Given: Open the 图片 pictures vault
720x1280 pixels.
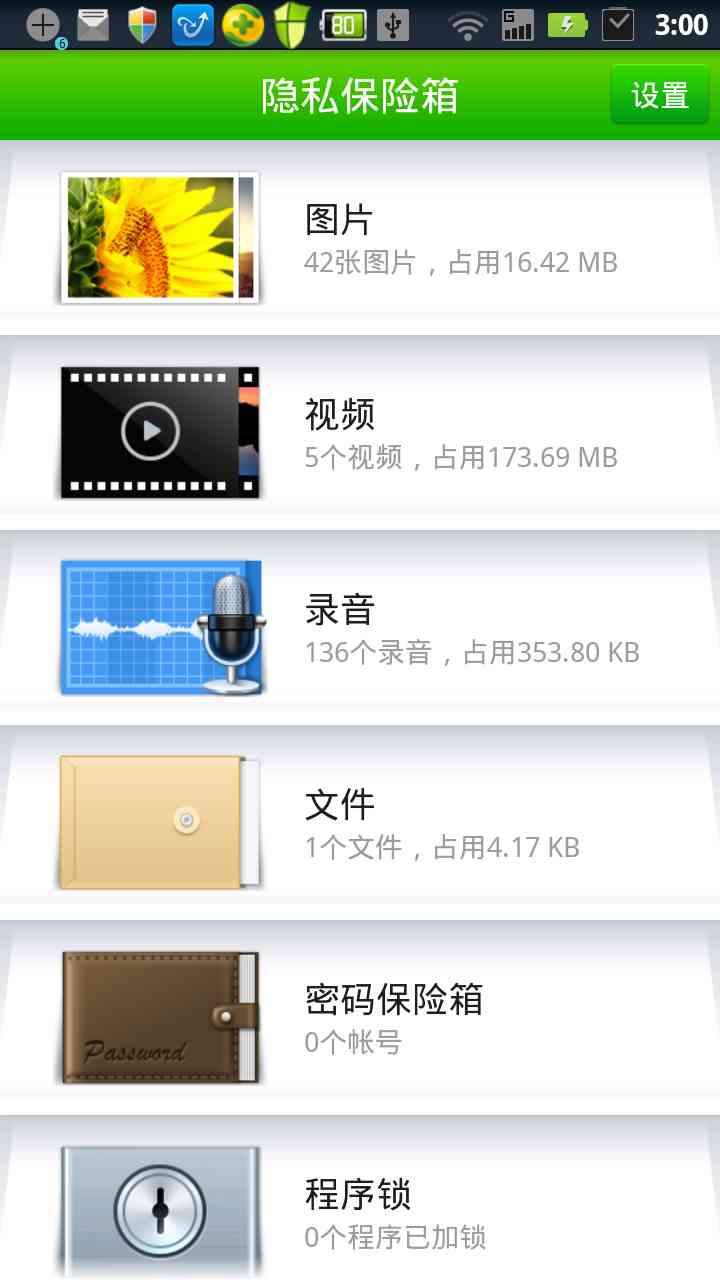Looking at the screenshot, I should coord(360,238).
